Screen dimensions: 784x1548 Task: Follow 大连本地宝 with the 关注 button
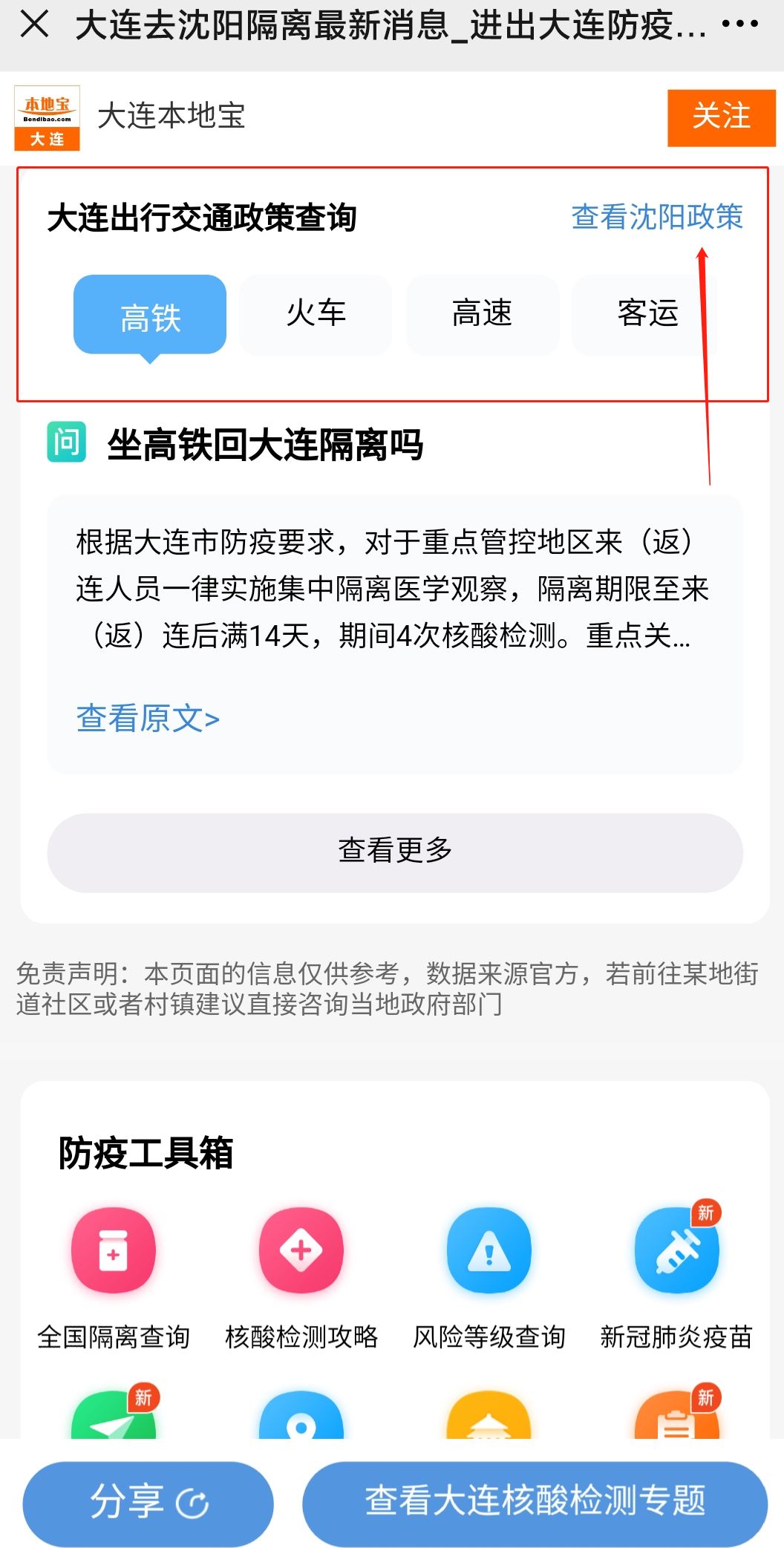point(721,117)
